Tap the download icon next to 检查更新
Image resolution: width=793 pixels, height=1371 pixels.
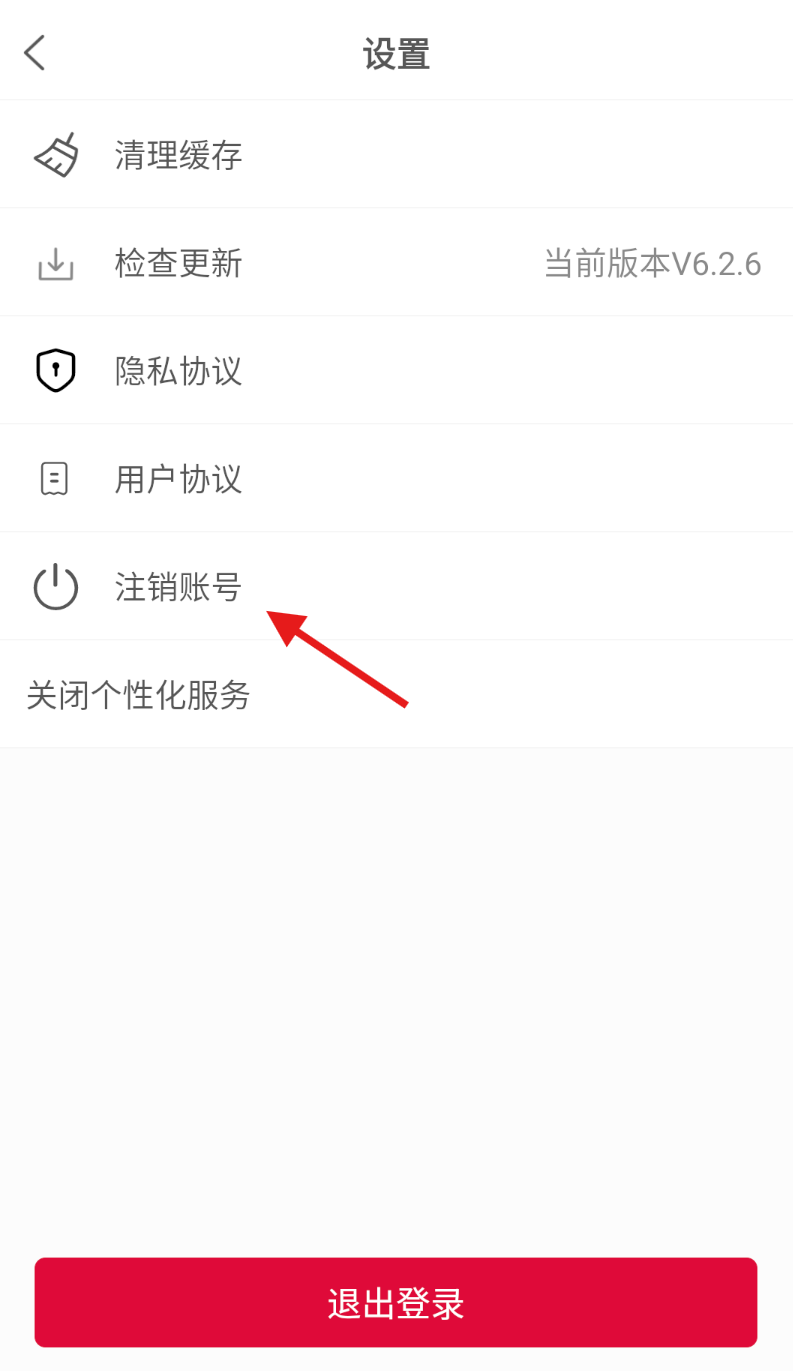coord(55,262)
